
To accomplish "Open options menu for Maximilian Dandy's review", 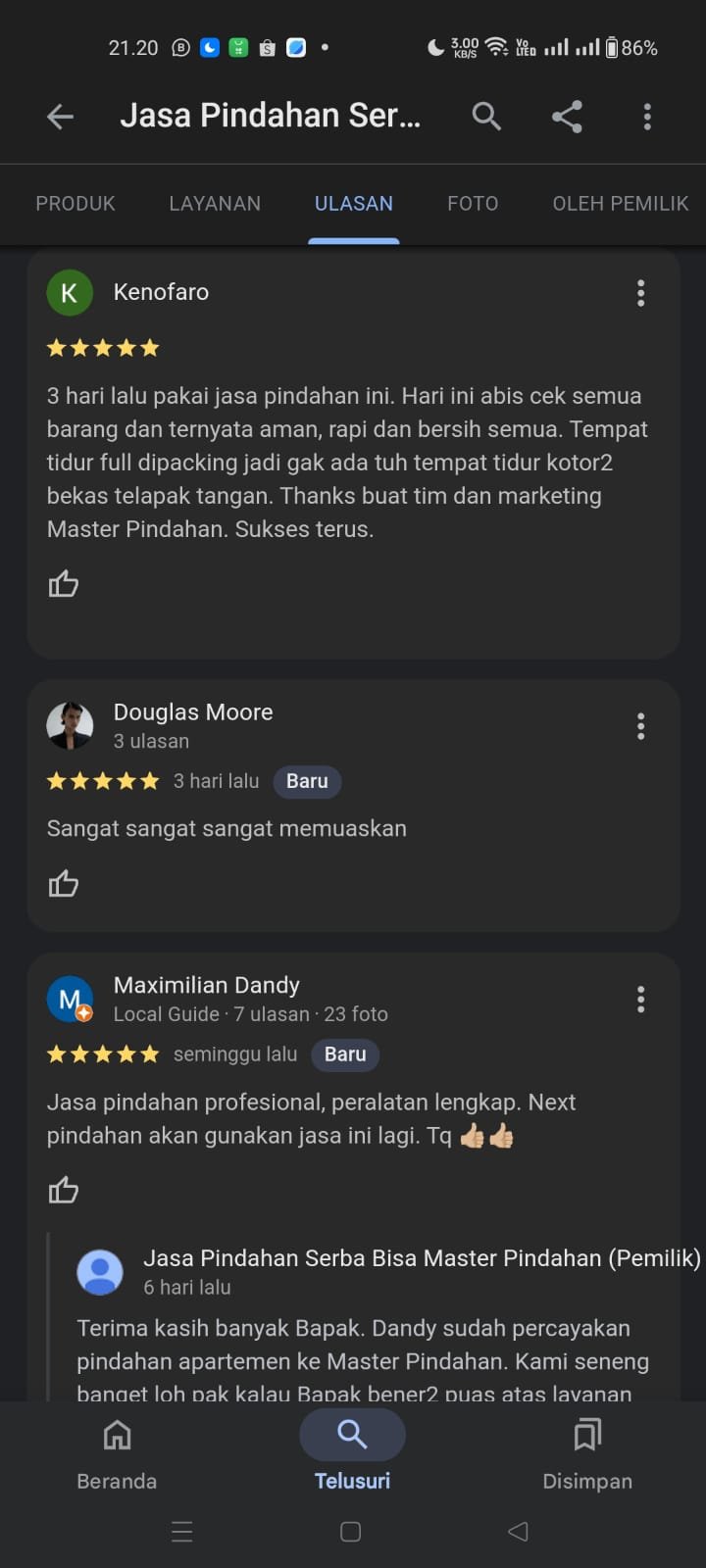I will (x=640, y=1000).
